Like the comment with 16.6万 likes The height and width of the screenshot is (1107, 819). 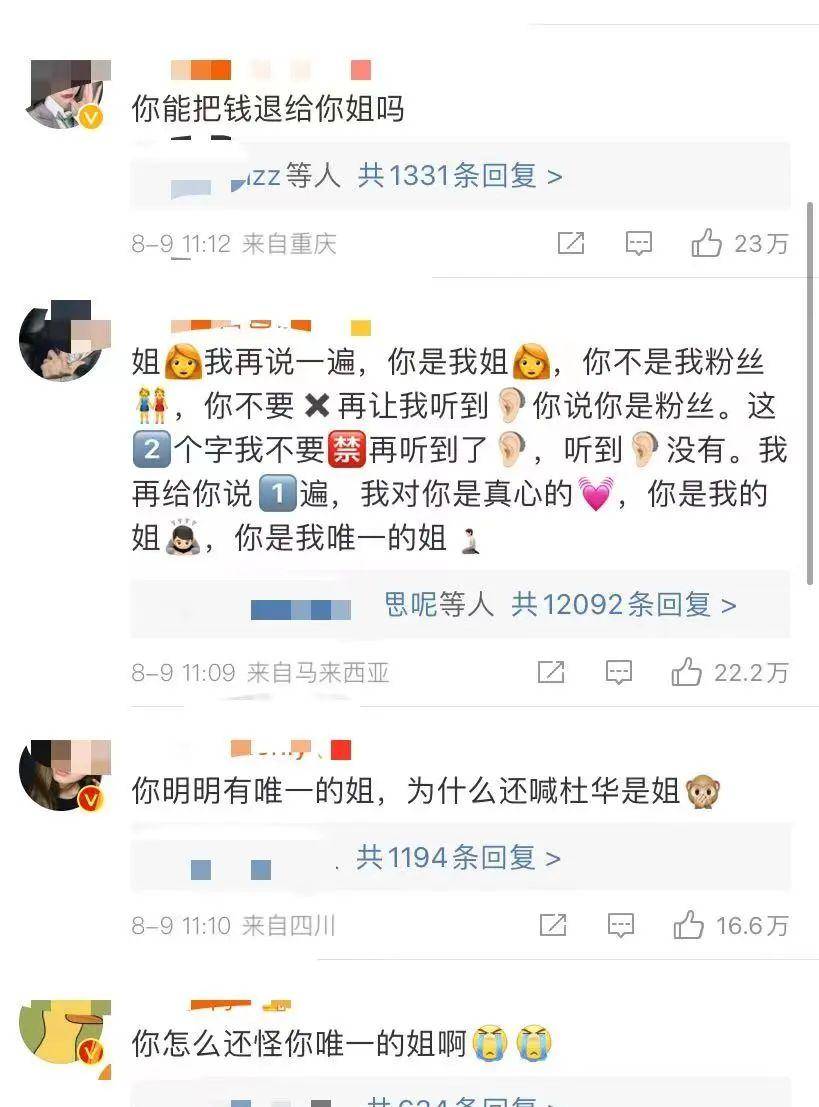(689, 925)
